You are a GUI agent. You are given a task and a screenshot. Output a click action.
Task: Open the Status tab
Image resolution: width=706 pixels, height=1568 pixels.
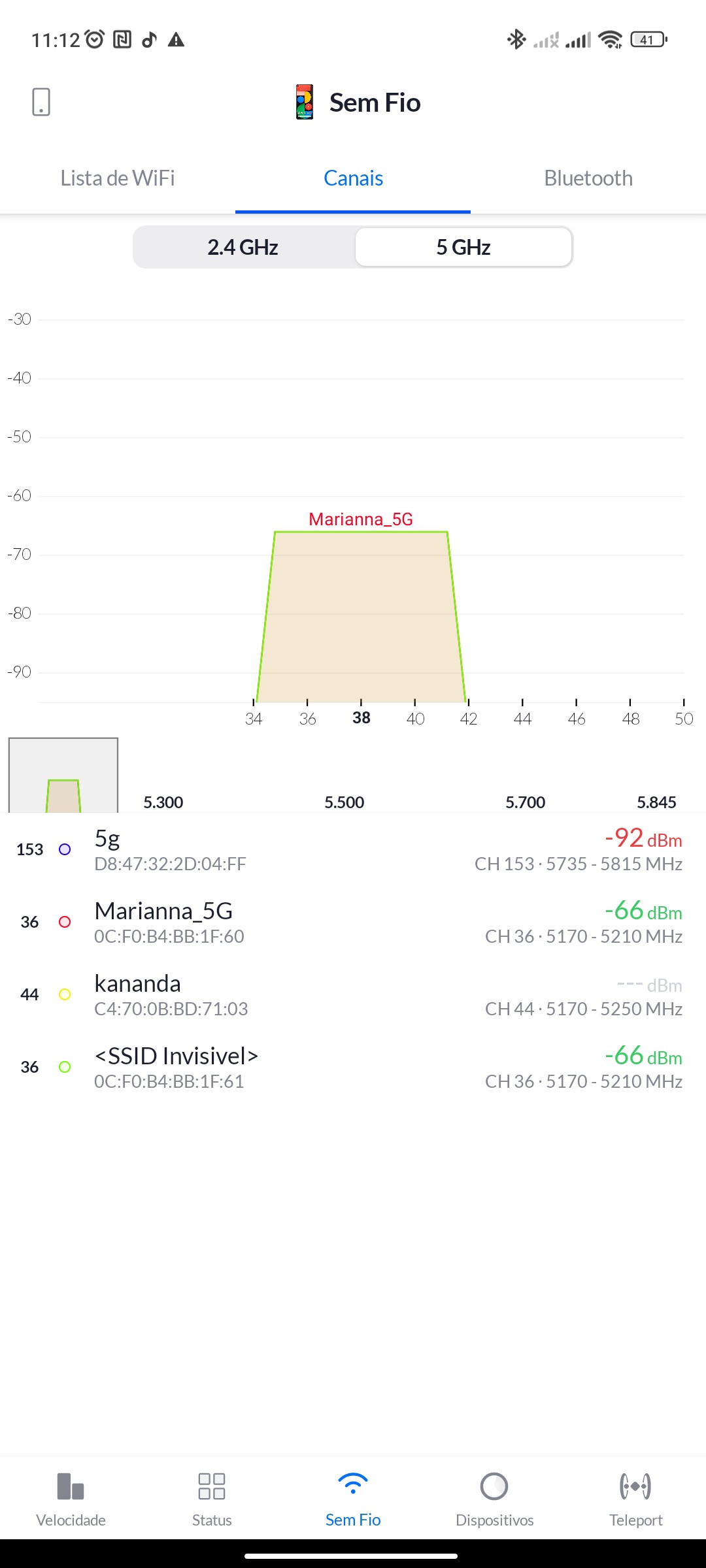(212, 1499)
